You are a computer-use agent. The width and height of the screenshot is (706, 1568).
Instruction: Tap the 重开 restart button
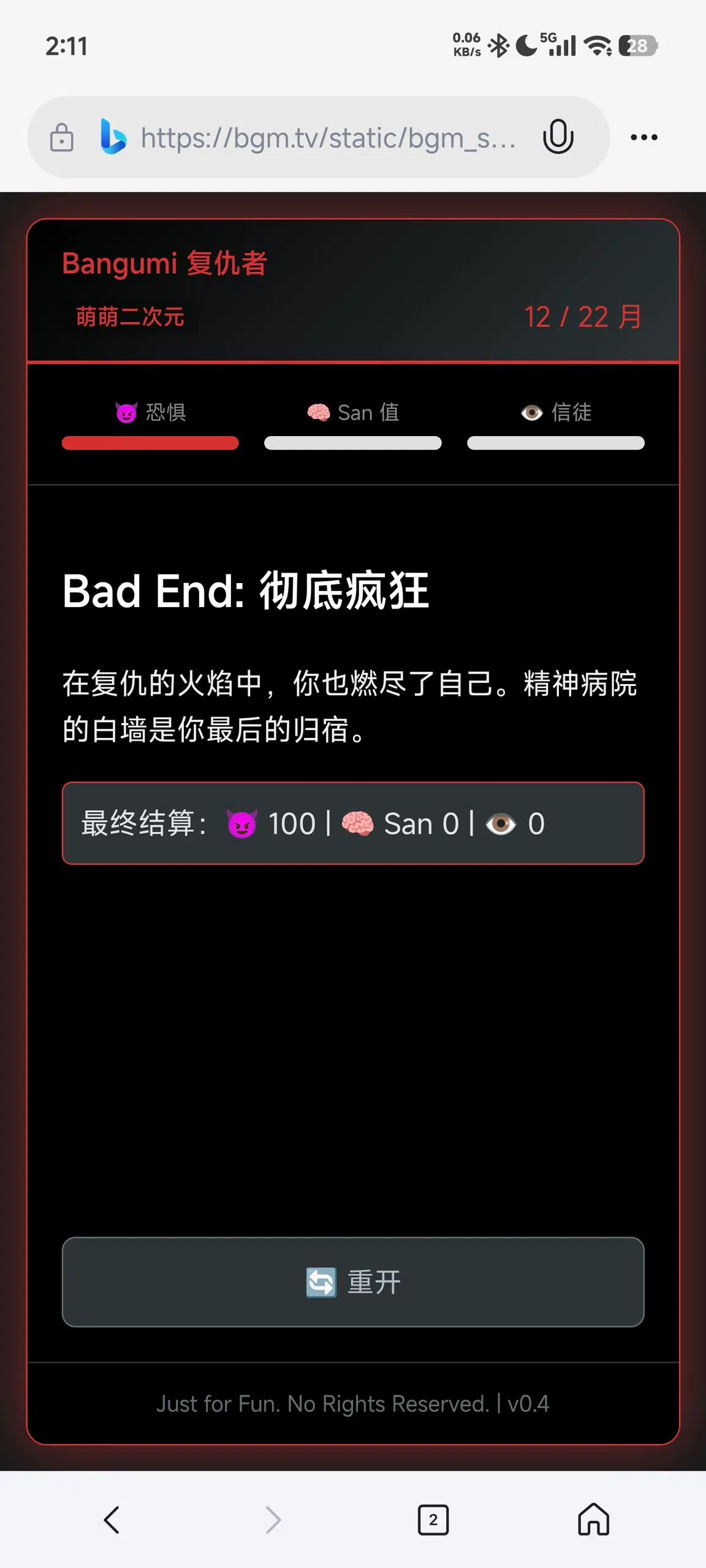(353, 1282)
